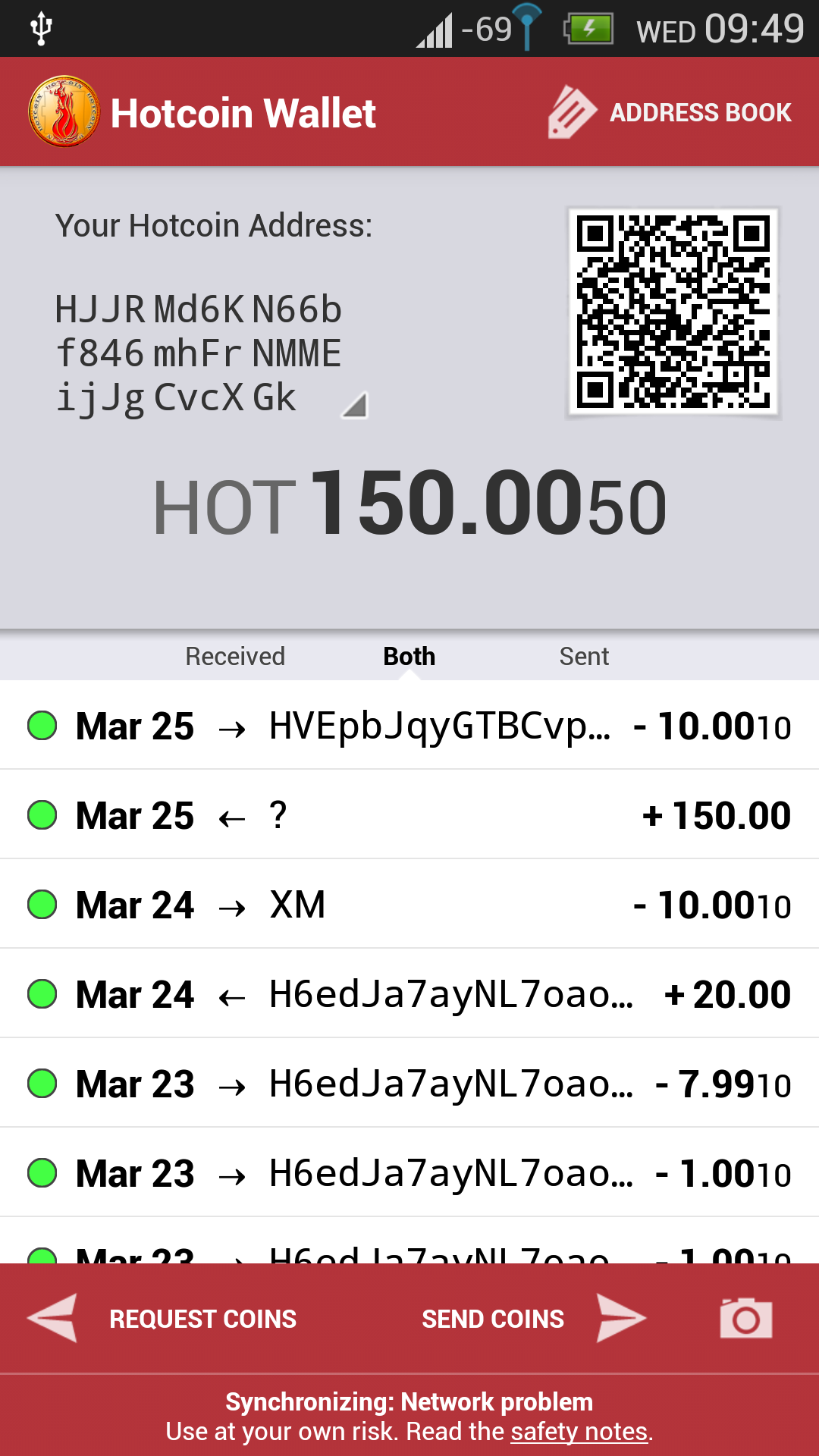
Task: Keep Both transactions filter selected
Action: click(x=409, y=656)
